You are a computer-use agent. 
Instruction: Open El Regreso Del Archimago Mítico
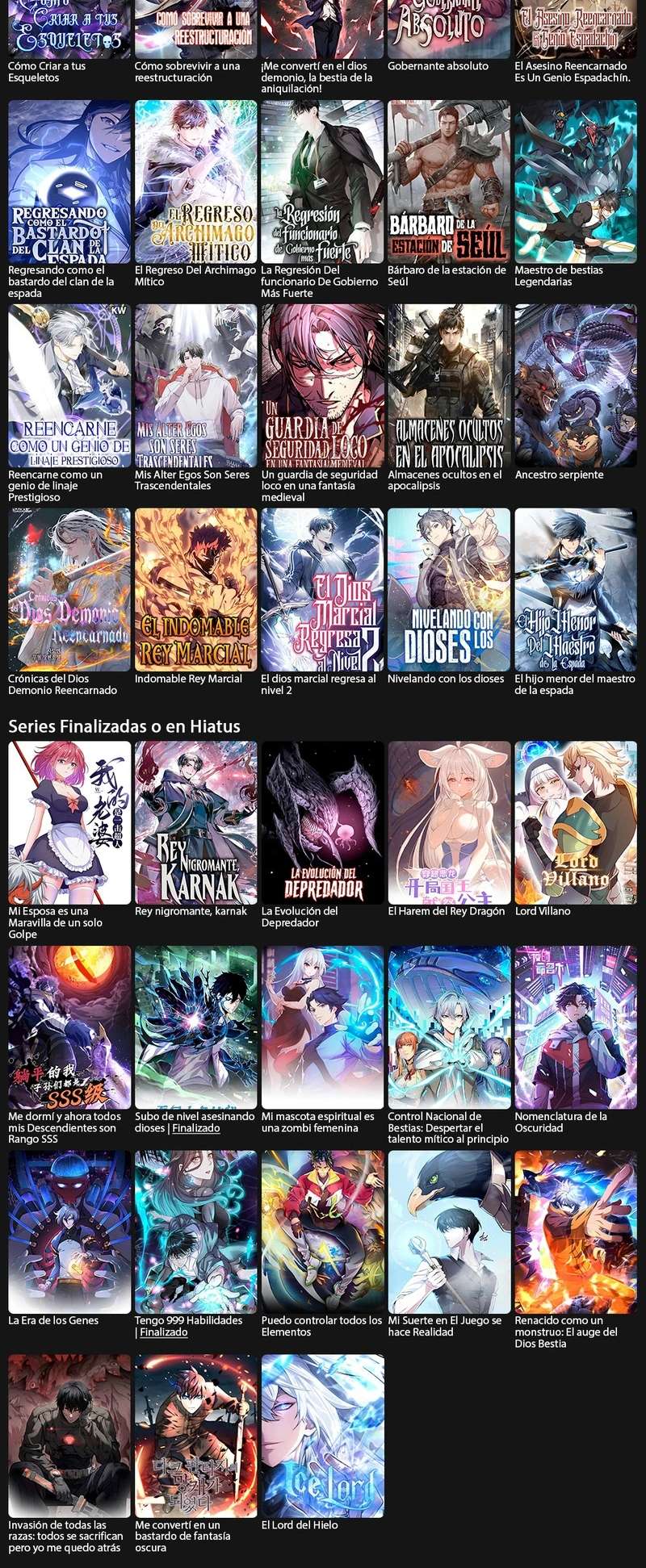pyautogui.click(x=195, y=182)
